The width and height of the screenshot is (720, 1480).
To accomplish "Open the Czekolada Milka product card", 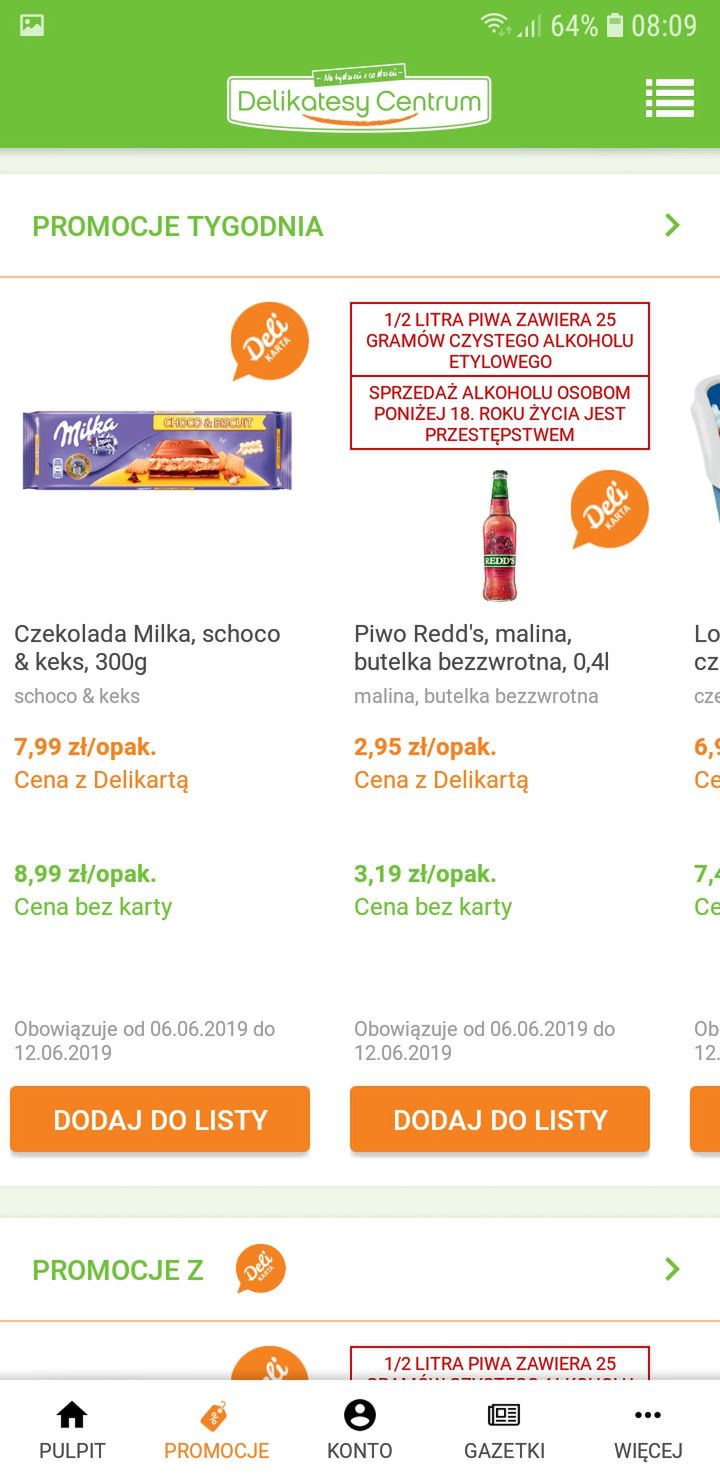I will [160, 680].
